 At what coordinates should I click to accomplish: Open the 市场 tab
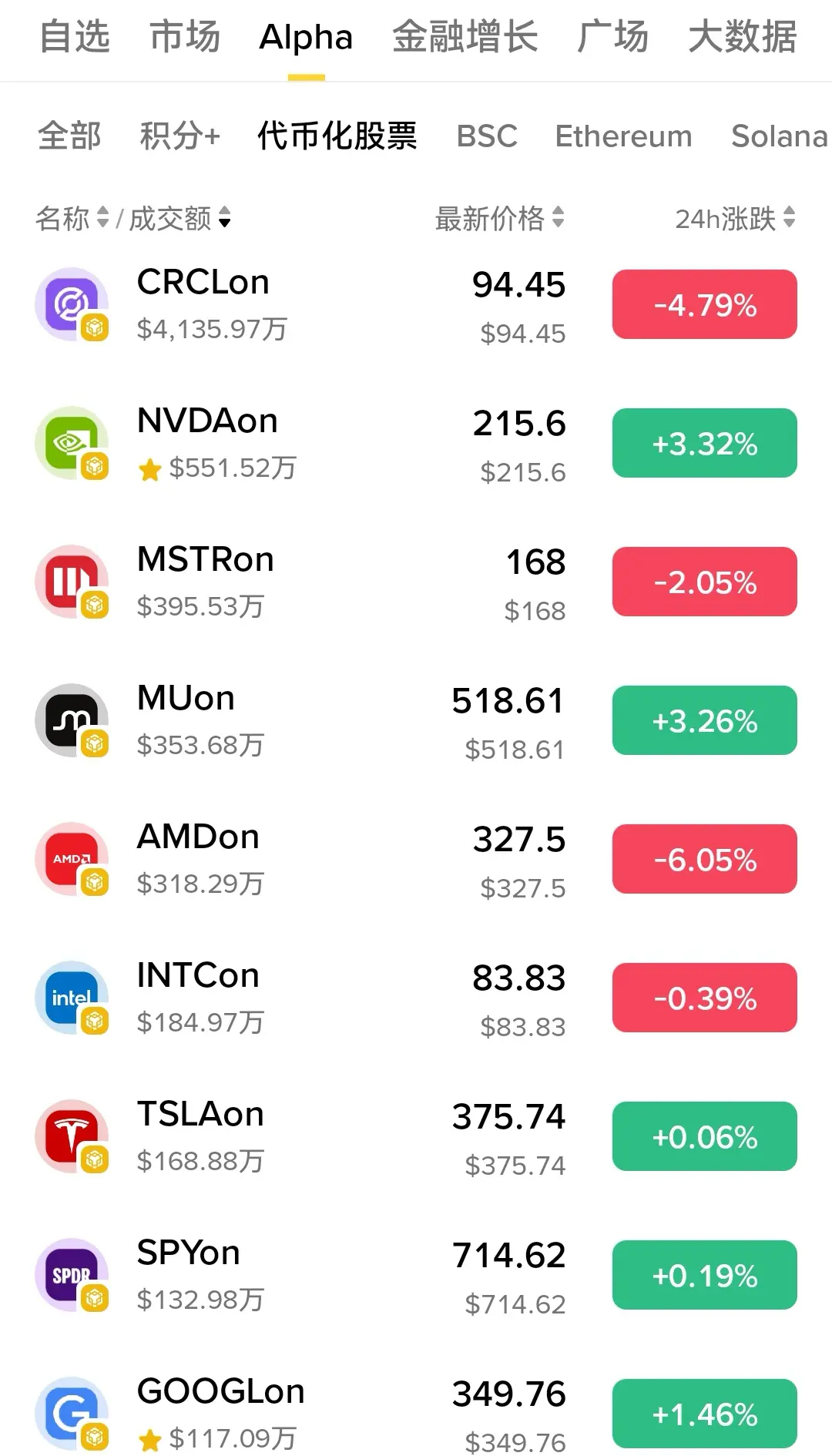coord(185,37)
